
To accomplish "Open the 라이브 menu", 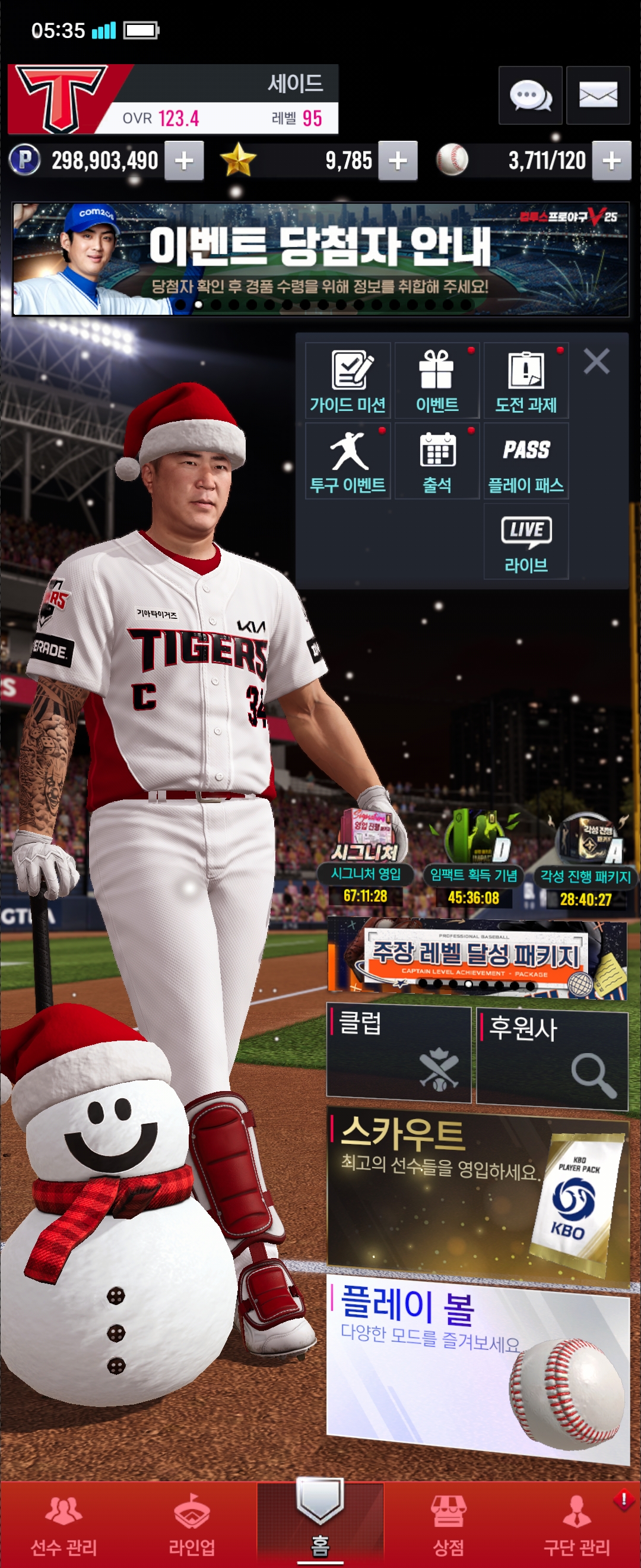I will (526, 541).
